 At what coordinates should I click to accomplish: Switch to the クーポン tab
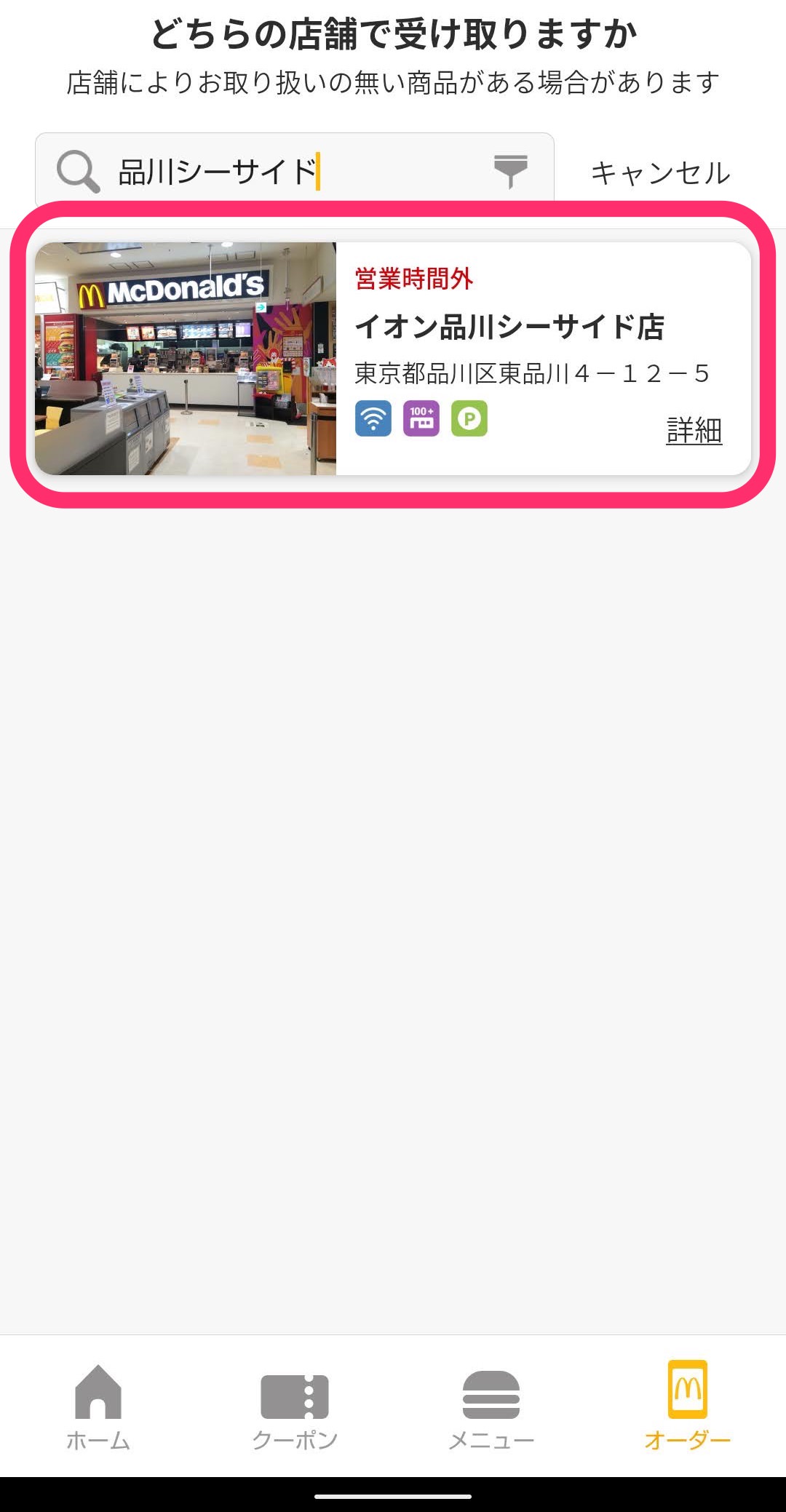(295, 1408)
